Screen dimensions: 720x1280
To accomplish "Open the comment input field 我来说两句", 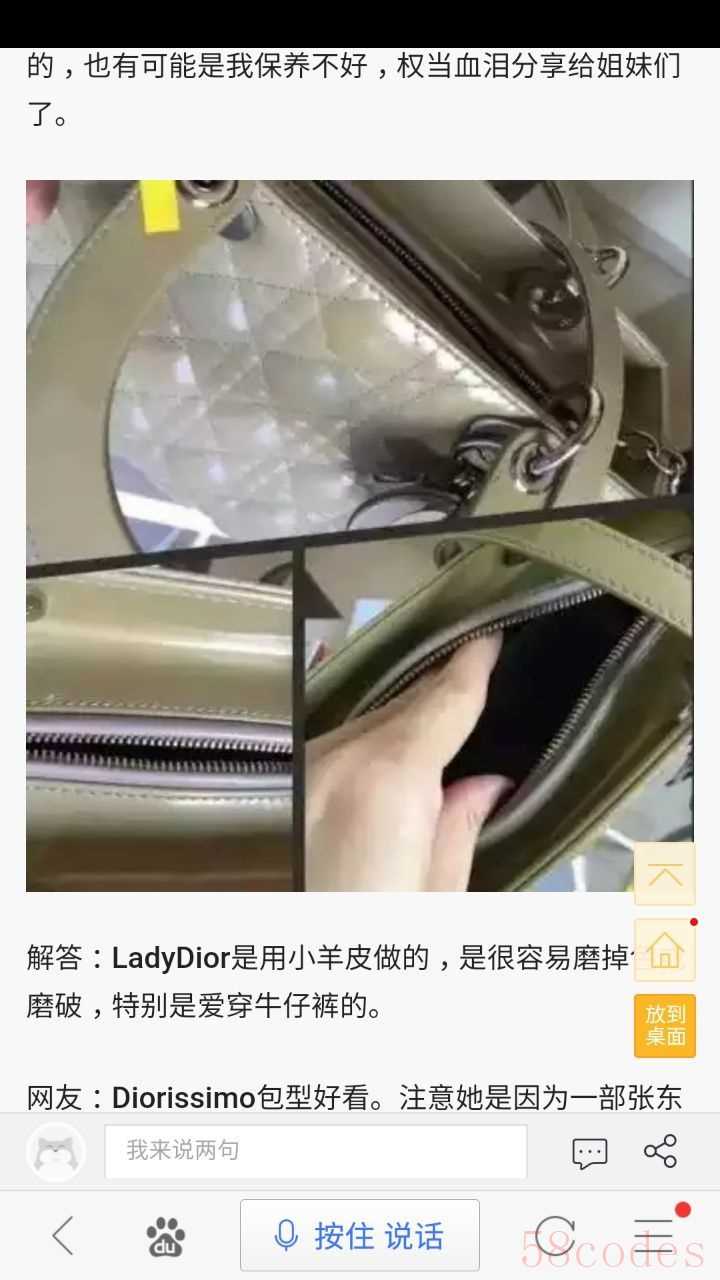I will (x=315, y=1151).
